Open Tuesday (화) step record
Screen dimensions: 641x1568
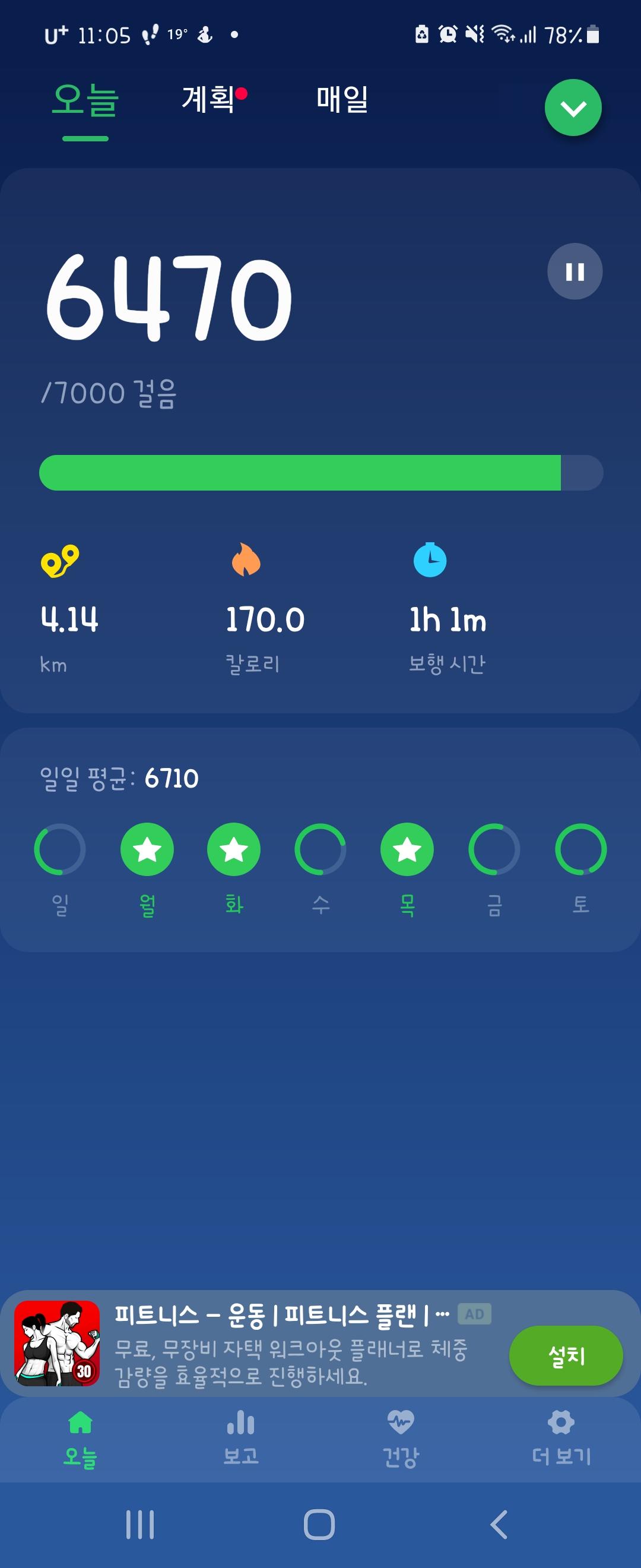(x=233, y=849)
